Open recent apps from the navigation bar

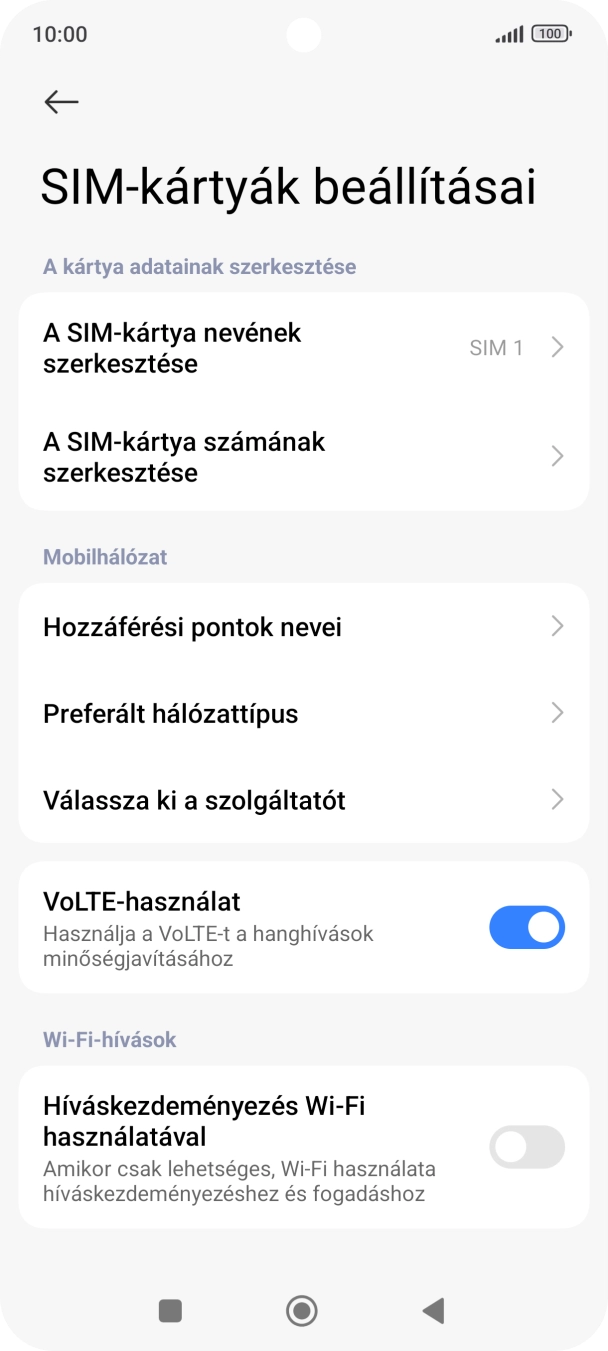tap(171, 1310)
